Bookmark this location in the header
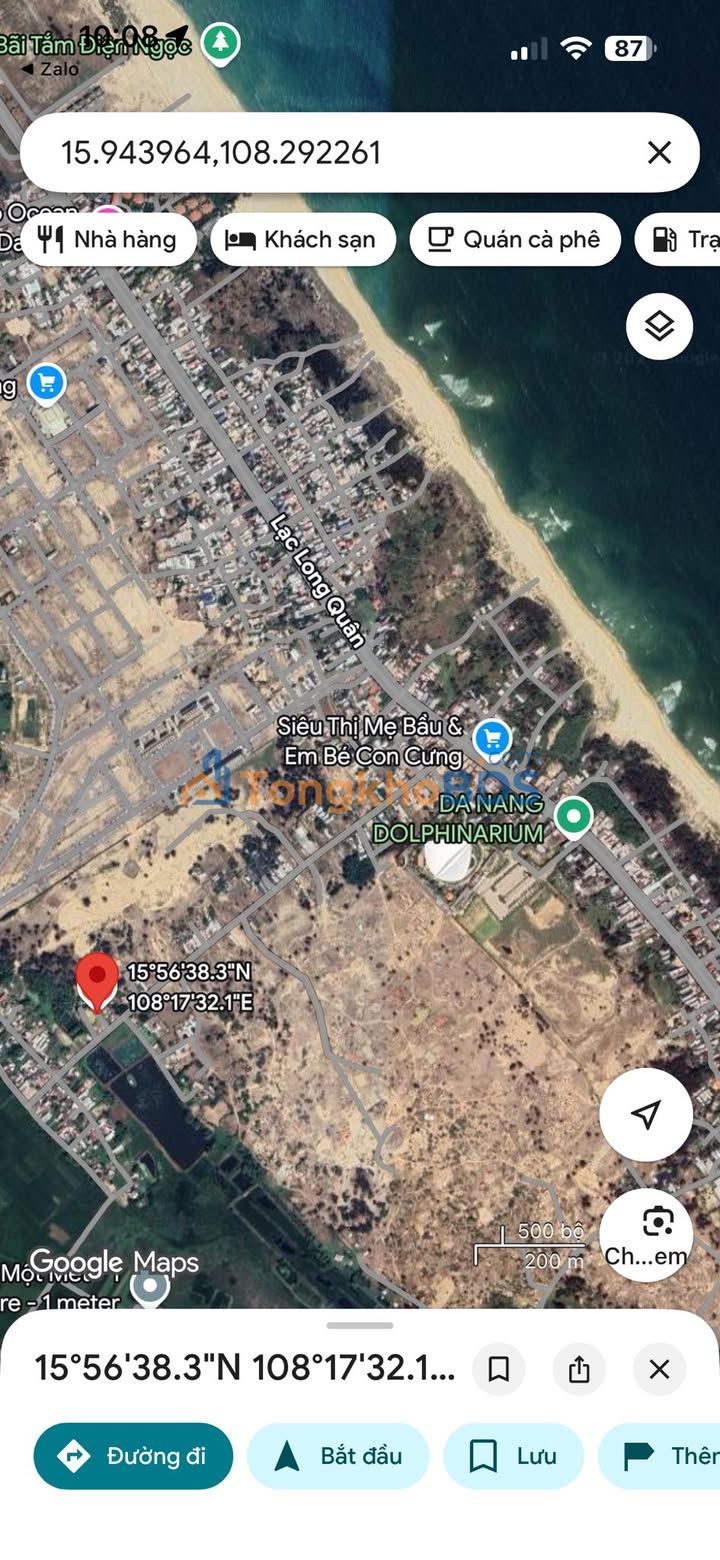 click(x=498, y=1369)
